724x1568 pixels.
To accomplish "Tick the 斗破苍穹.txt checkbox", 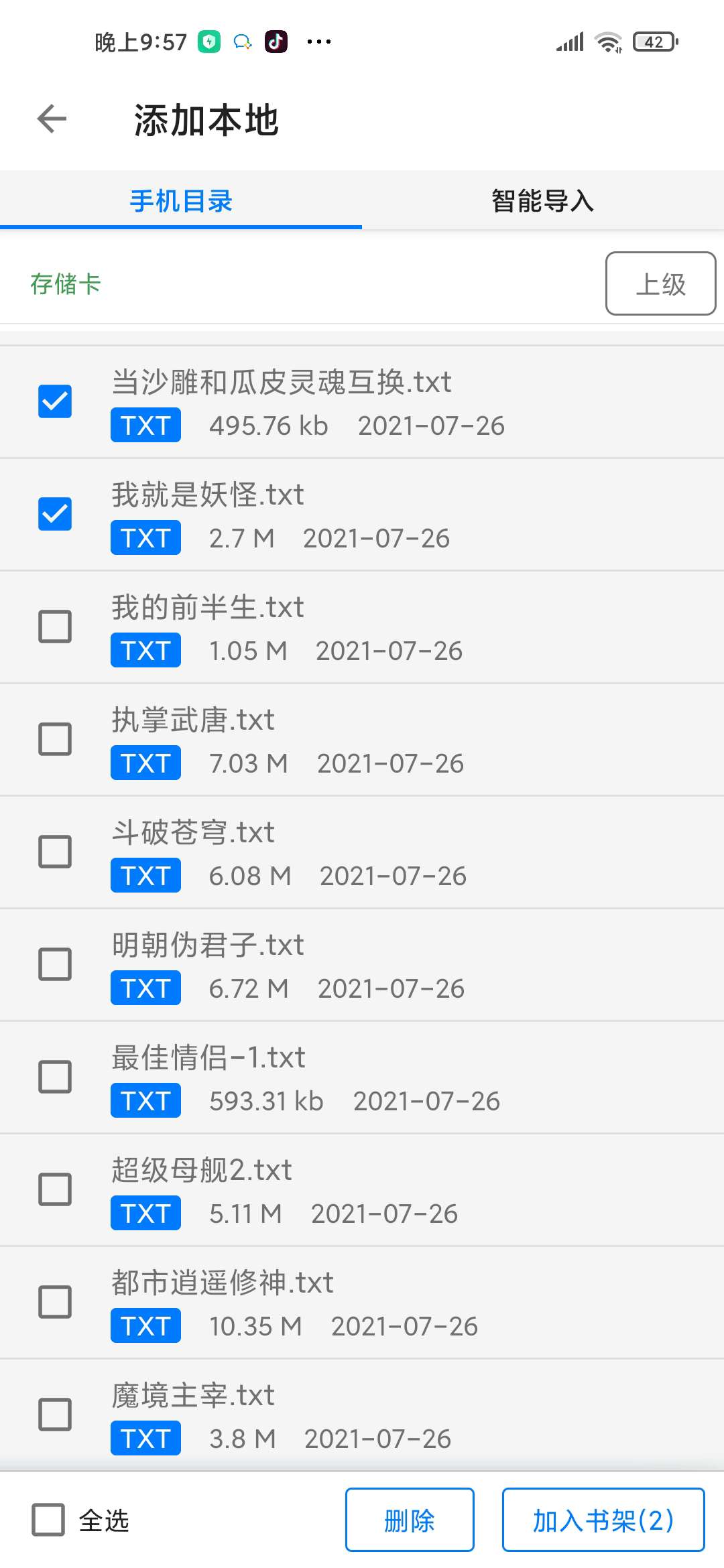I will (x=55, y=852).
